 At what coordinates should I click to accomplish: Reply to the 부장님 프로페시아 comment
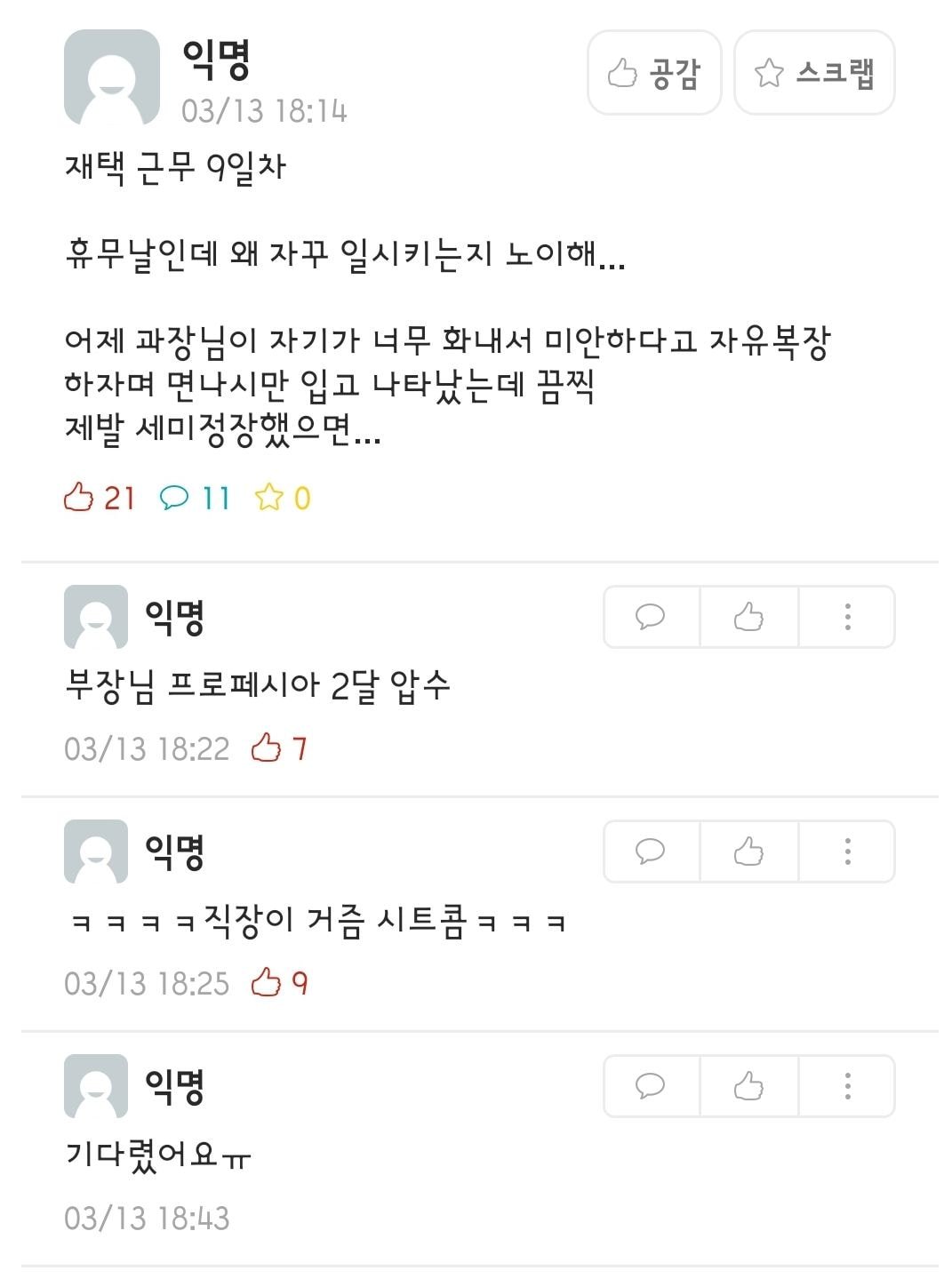(x=651, y=617)
